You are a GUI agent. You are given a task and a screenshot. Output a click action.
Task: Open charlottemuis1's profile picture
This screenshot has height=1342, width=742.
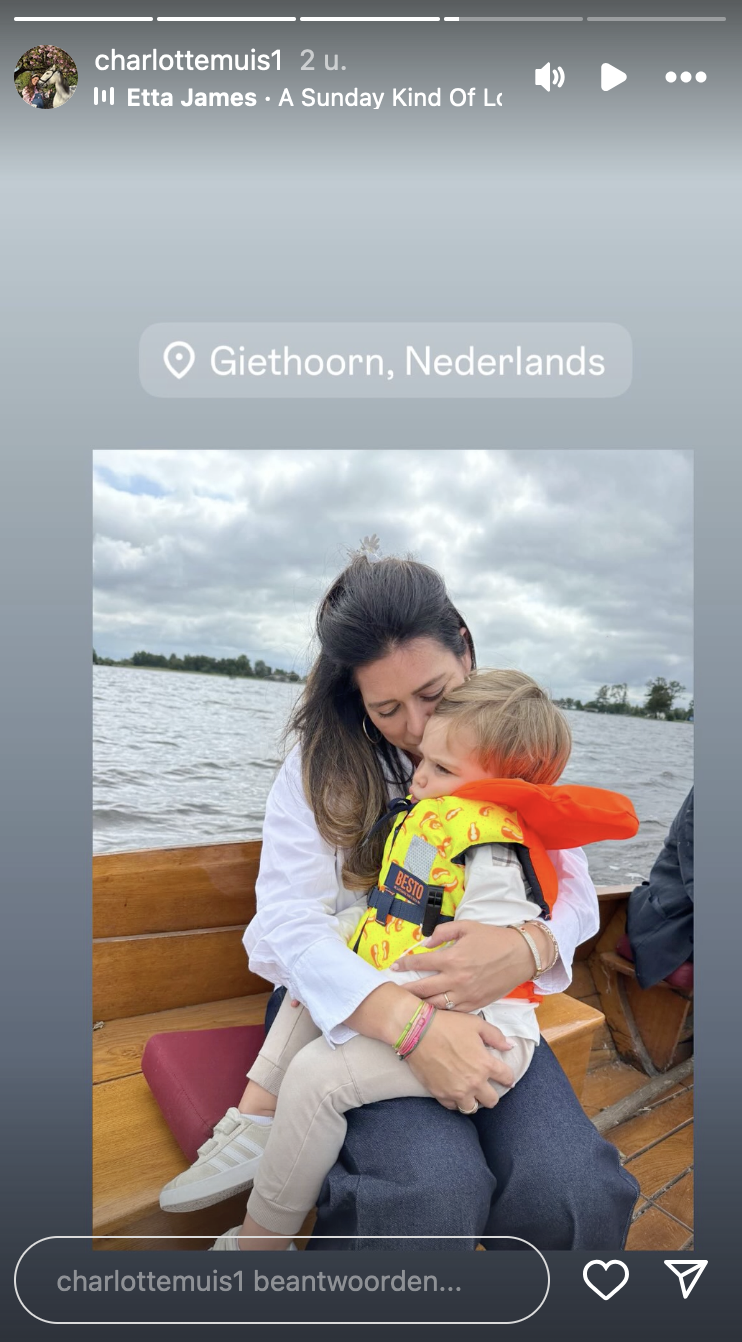[46, 77]
